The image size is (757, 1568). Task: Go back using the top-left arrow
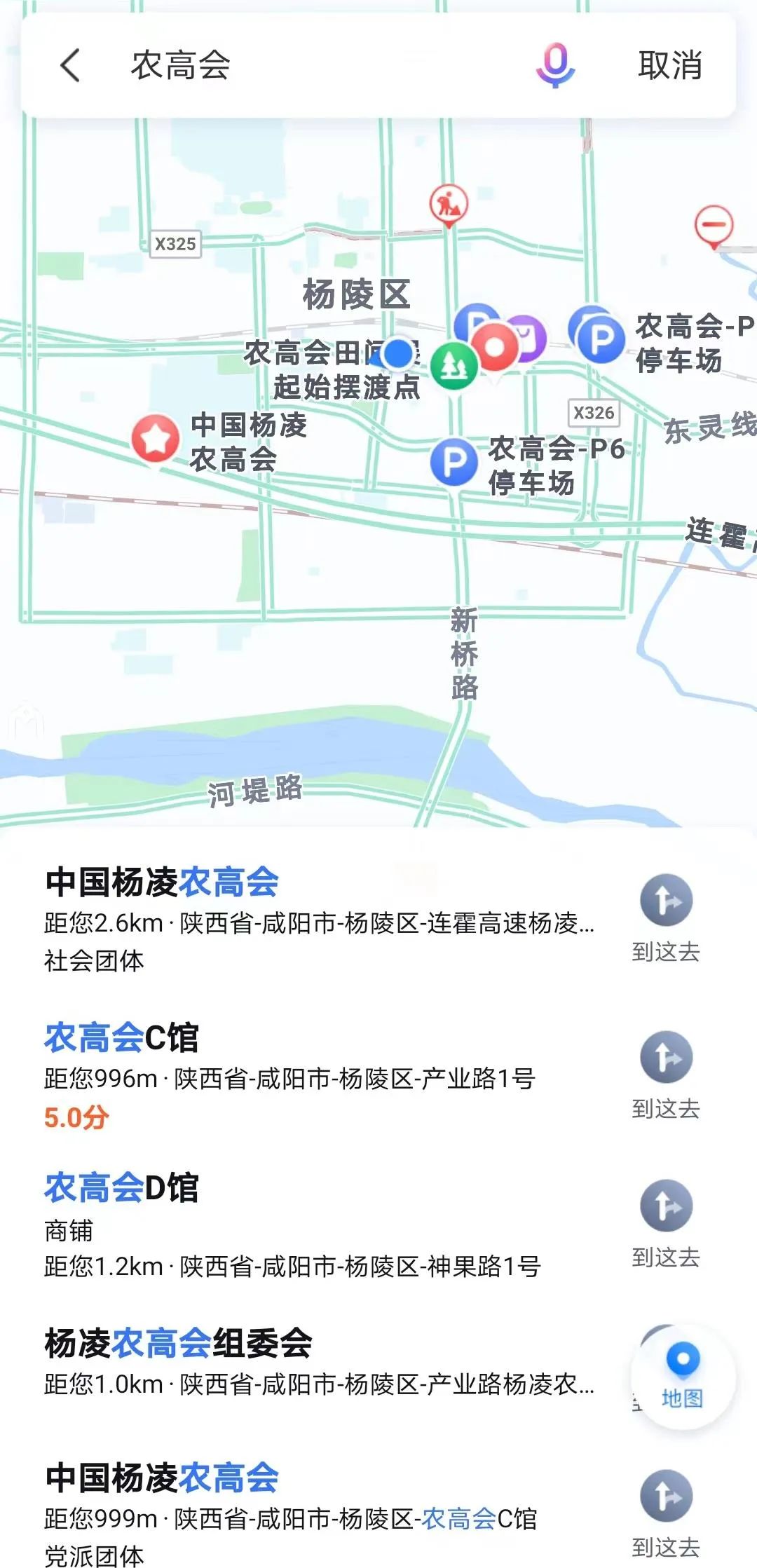pyautogui.click(x=70, y=65)
